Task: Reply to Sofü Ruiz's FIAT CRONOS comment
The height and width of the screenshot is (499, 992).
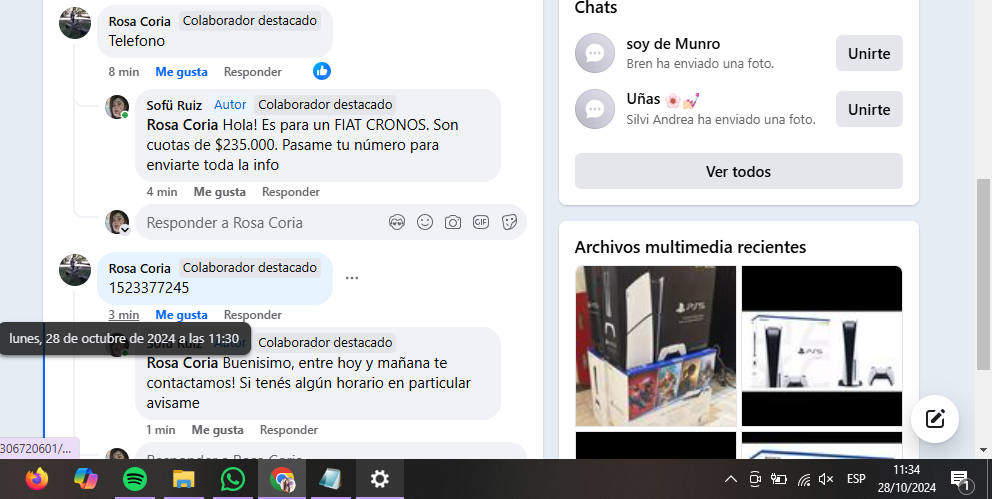Action: click(x=290, y=192)
